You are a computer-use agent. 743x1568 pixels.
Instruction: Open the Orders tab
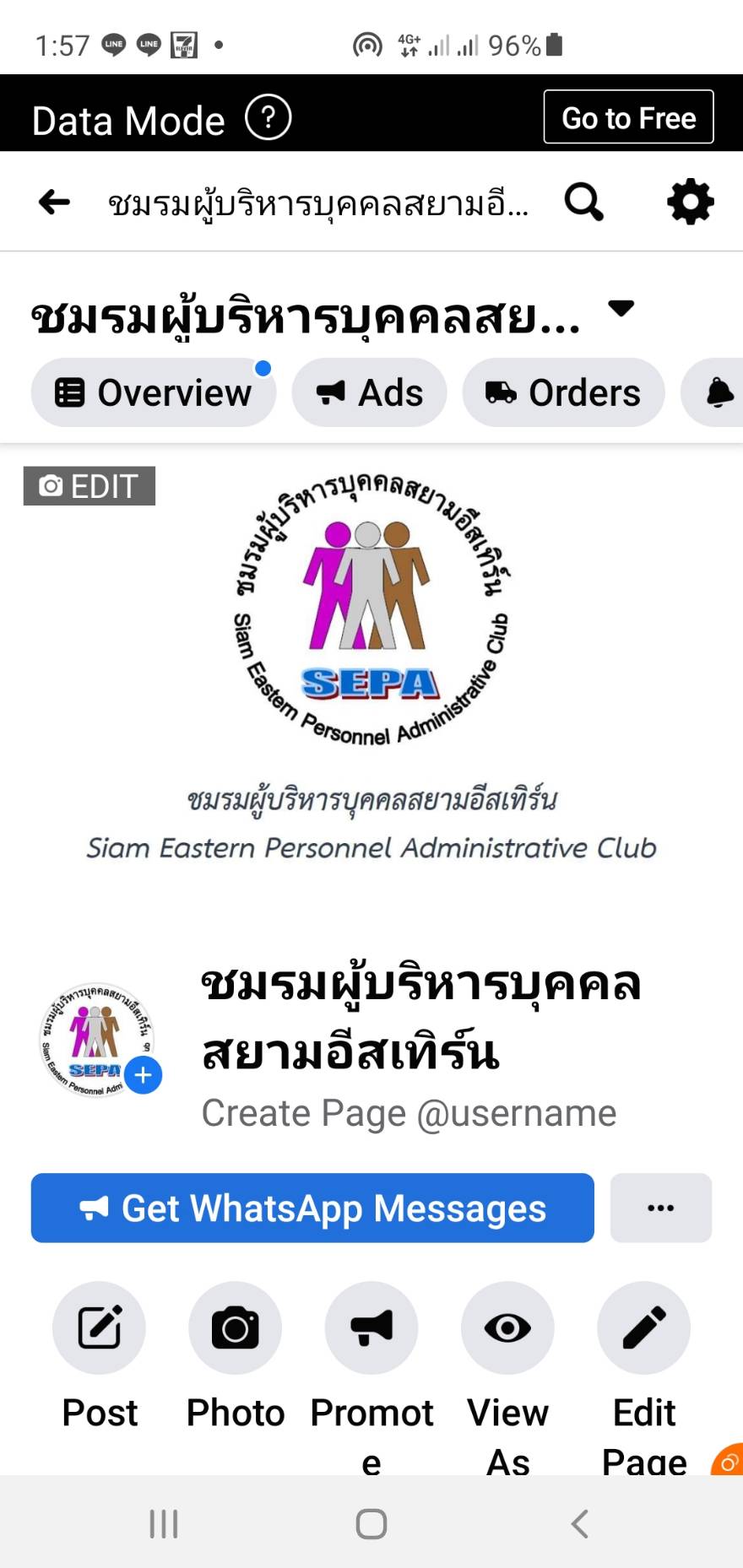point(563,392)
